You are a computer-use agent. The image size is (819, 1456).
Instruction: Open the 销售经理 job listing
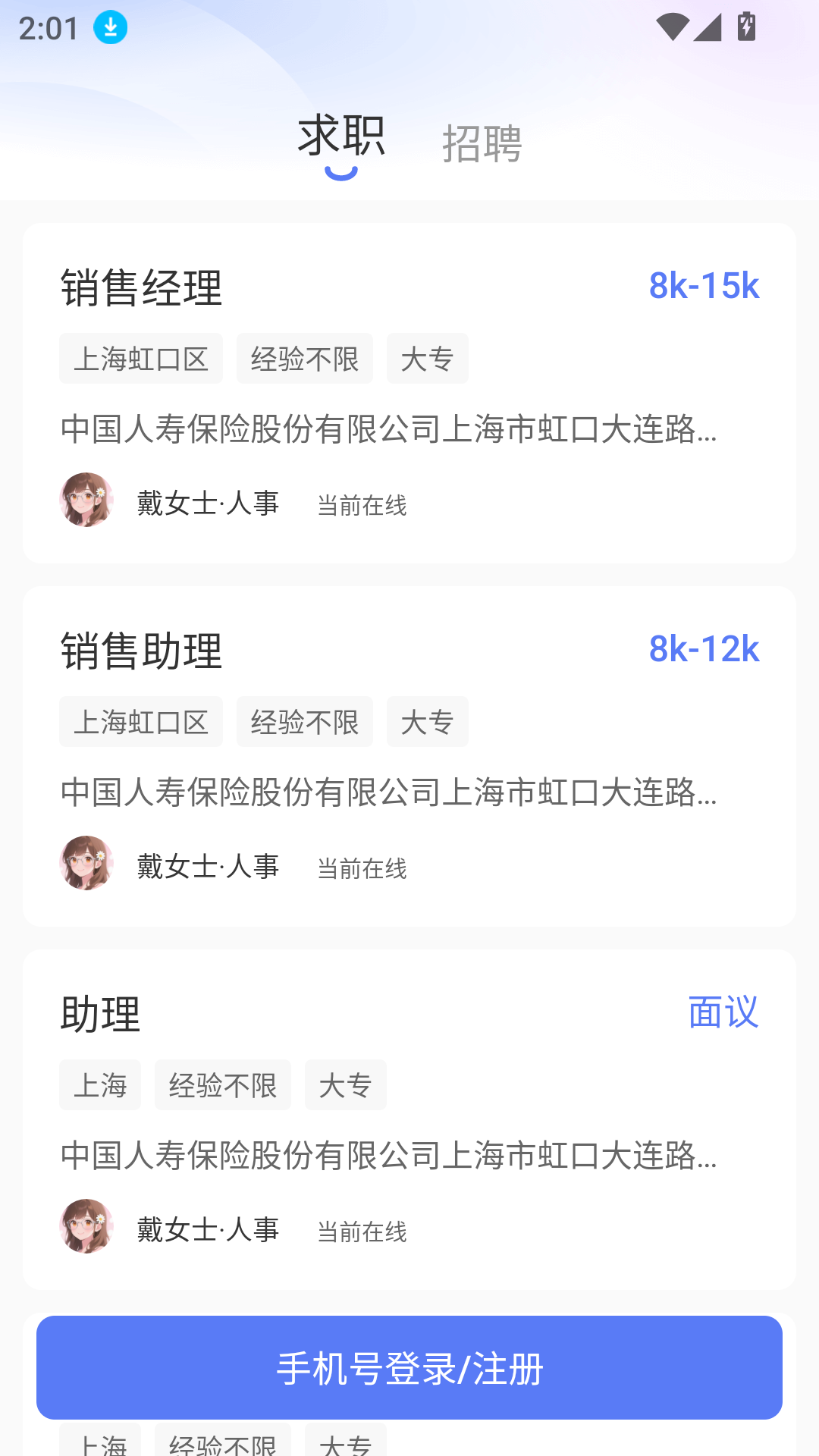click(x=142, y=287)
